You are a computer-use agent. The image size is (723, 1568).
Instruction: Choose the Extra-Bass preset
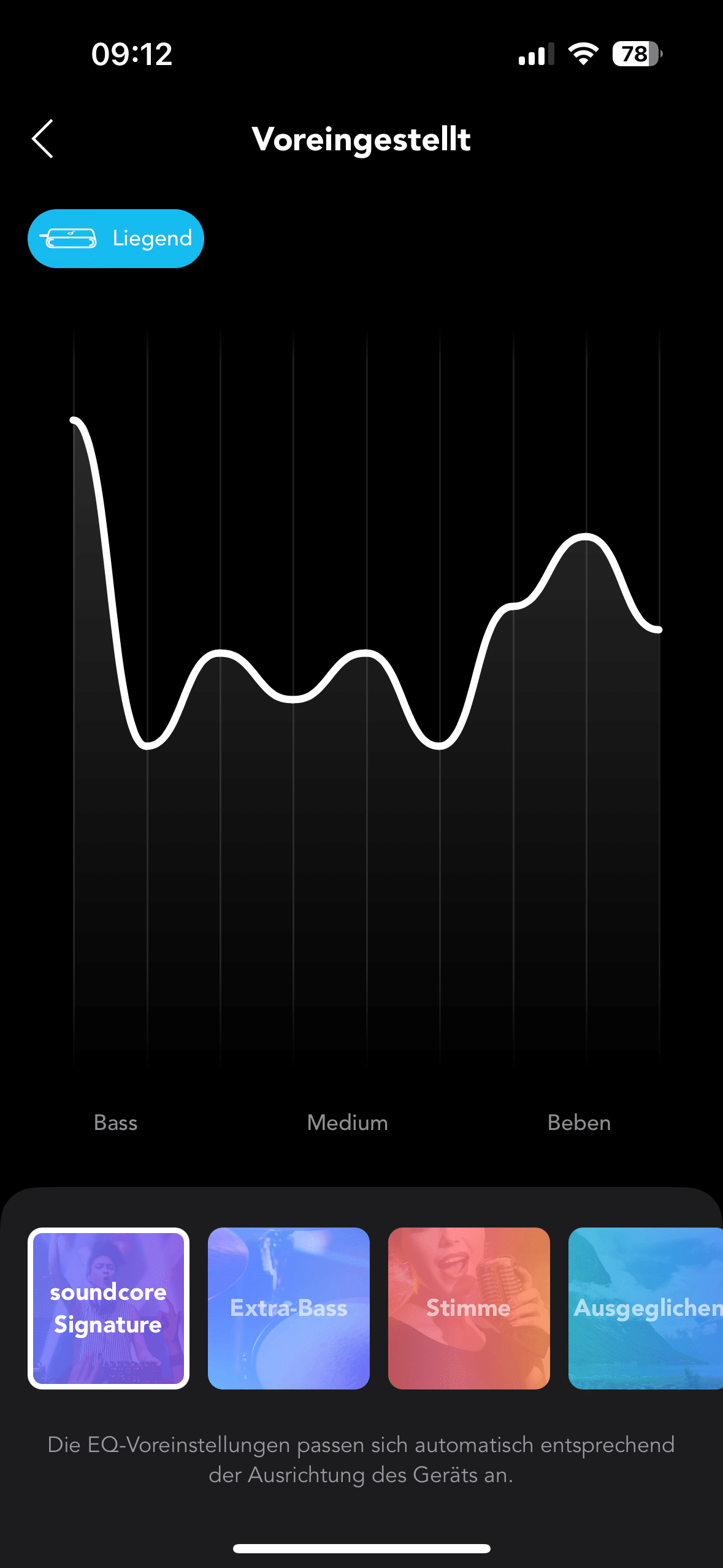point(289,1308)
